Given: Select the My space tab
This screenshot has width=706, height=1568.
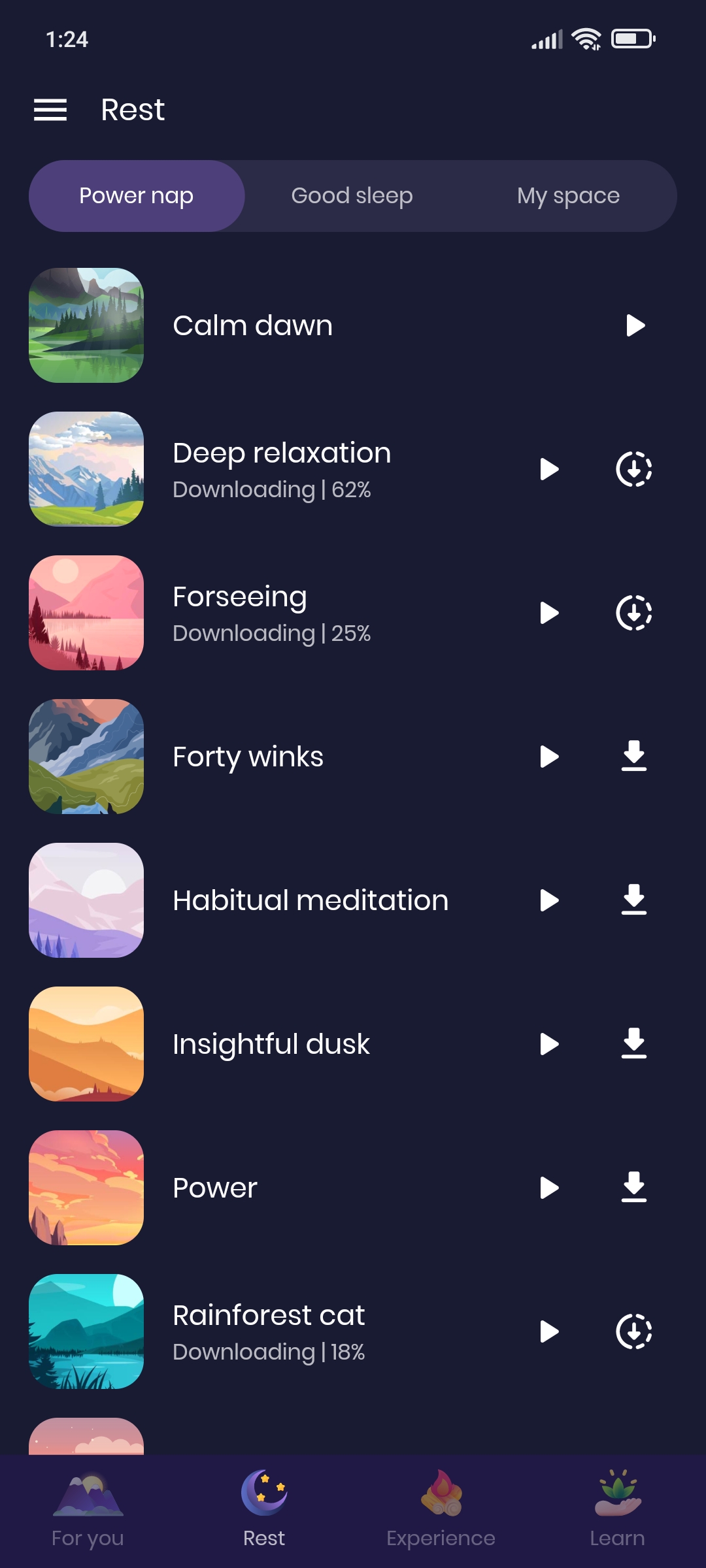Looking at the screenshot, I should [568, 196].
